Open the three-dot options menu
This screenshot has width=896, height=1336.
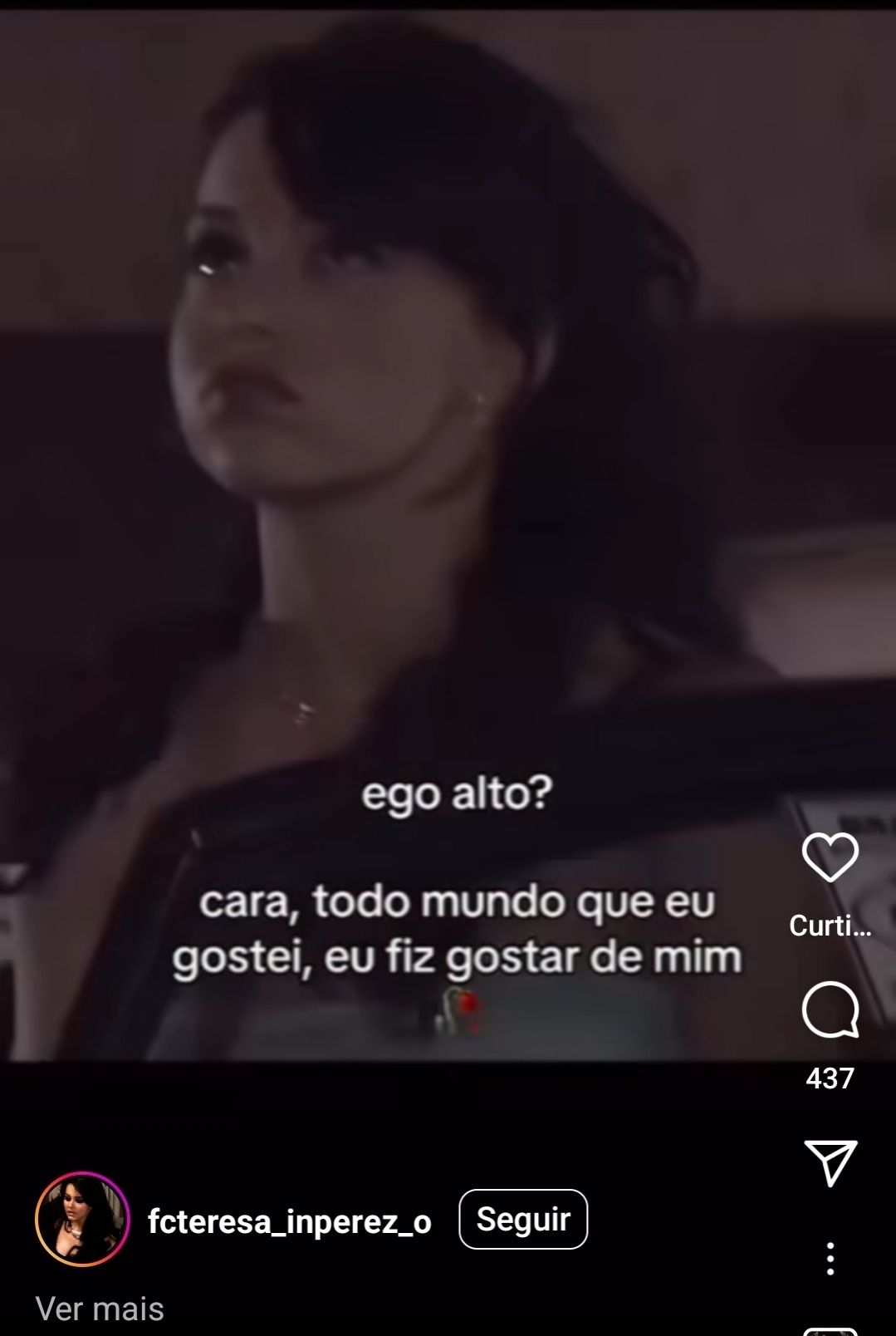click(x=830, y=1259)
